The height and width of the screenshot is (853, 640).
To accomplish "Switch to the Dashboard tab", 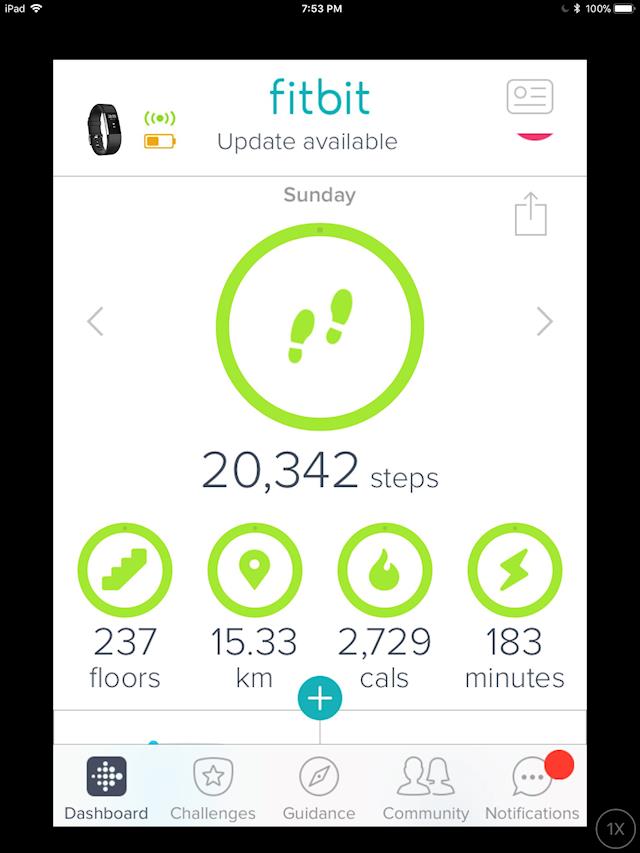I will coord(106,788).
